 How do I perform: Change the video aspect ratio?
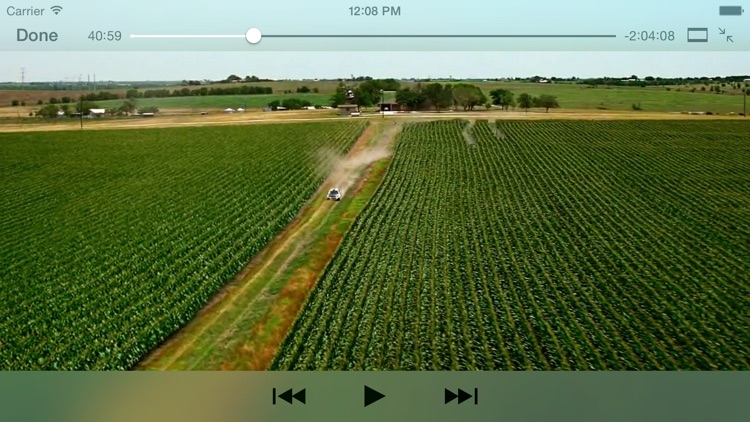[697, 35]
